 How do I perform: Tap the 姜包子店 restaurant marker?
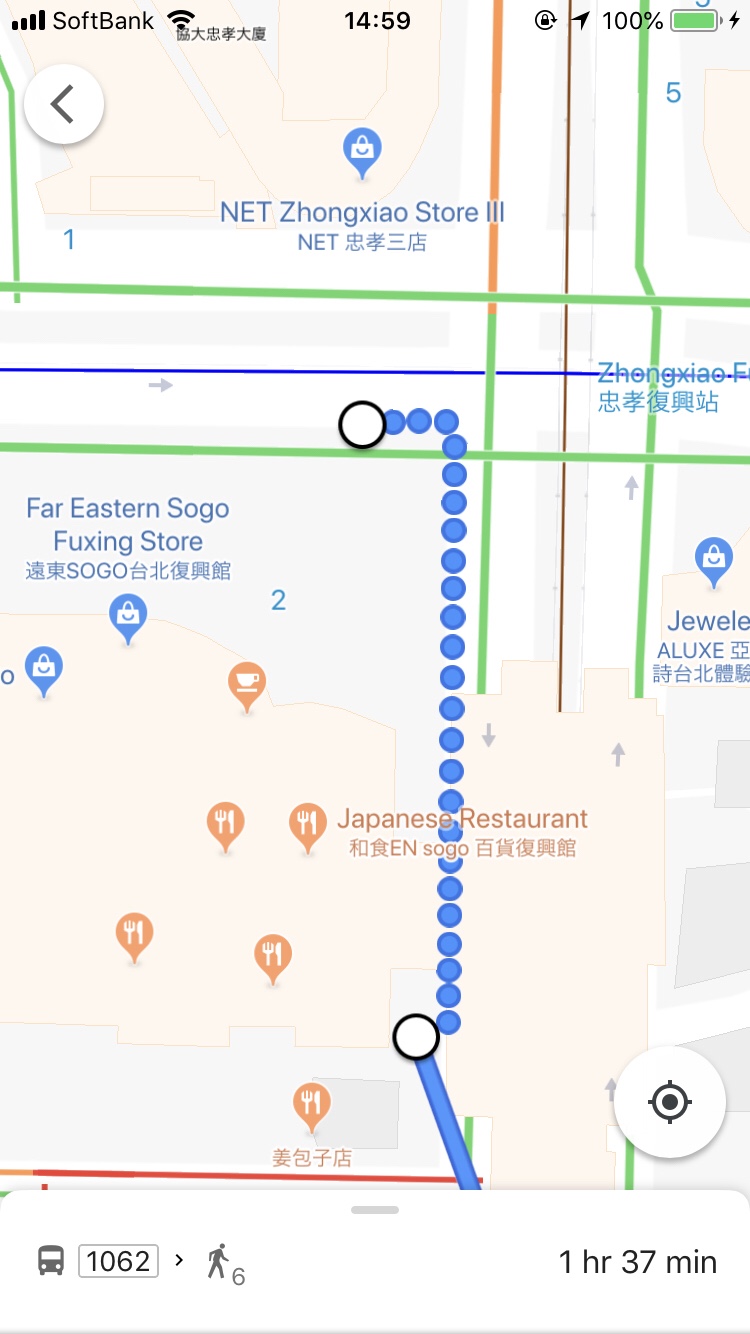312,1105
